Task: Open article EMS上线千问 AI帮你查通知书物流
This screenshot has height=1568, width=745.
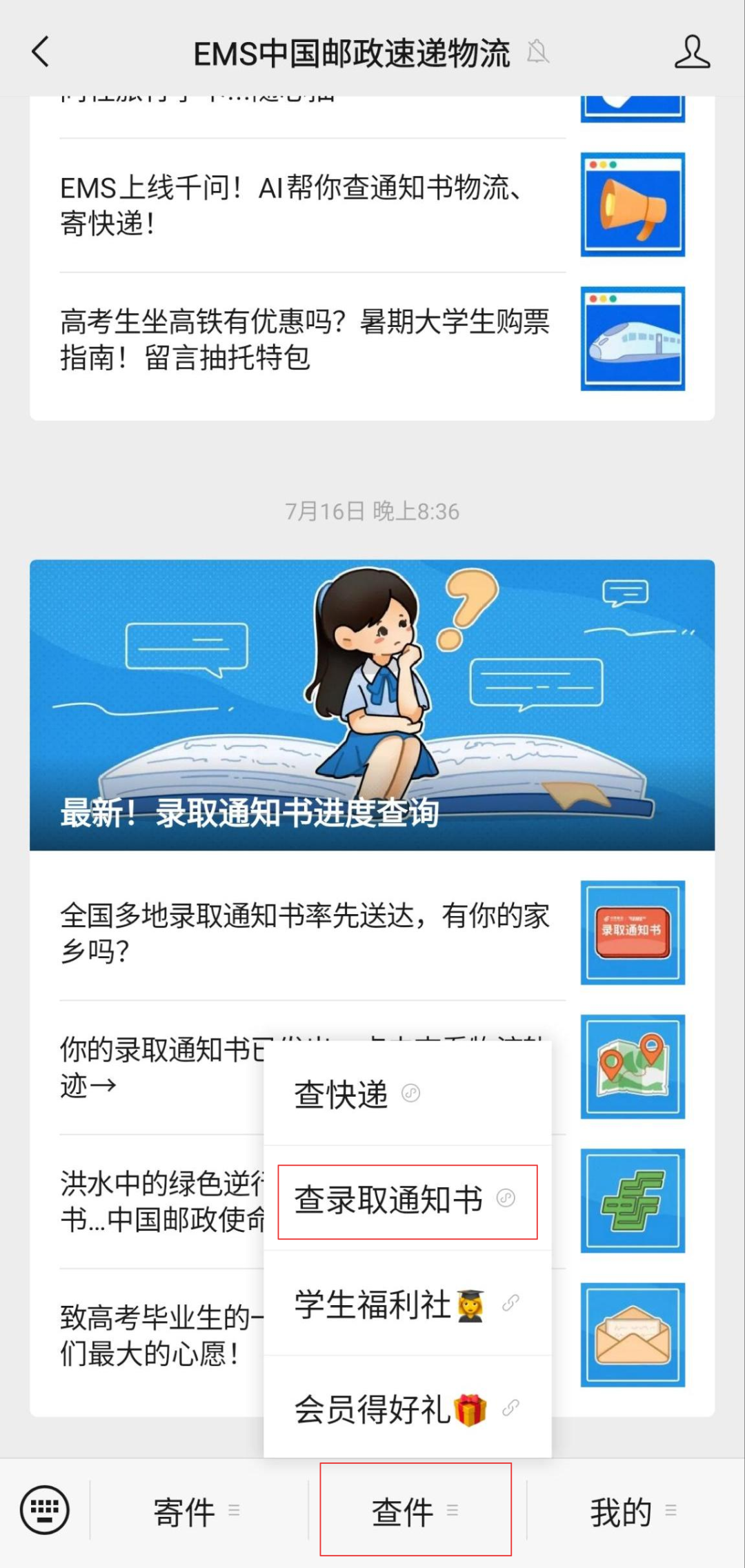Action: 372,205
